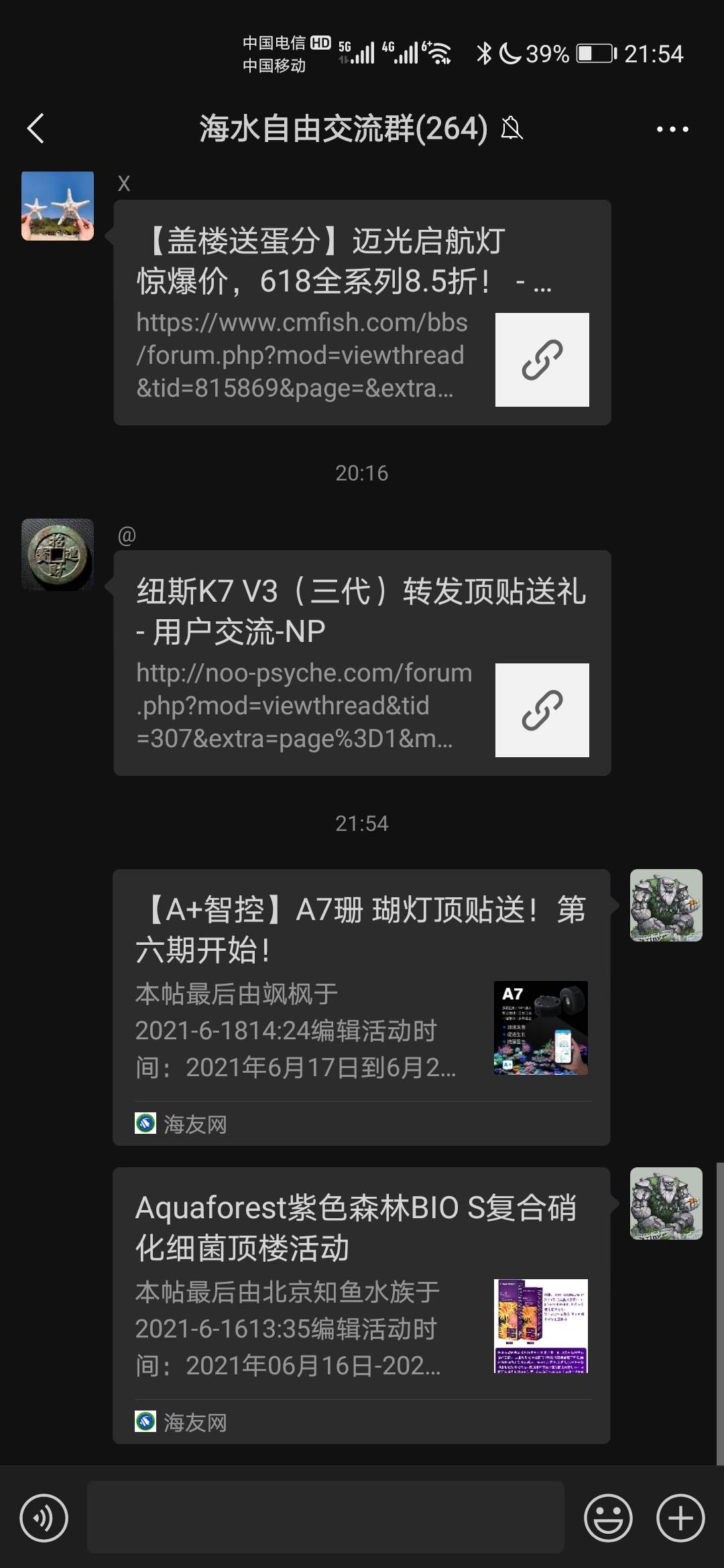Image resolution: width=724 pixels, height=1568 pixels.
Task: Open the 迈光启航灯 618 shared link card
Action: [361, 312]
